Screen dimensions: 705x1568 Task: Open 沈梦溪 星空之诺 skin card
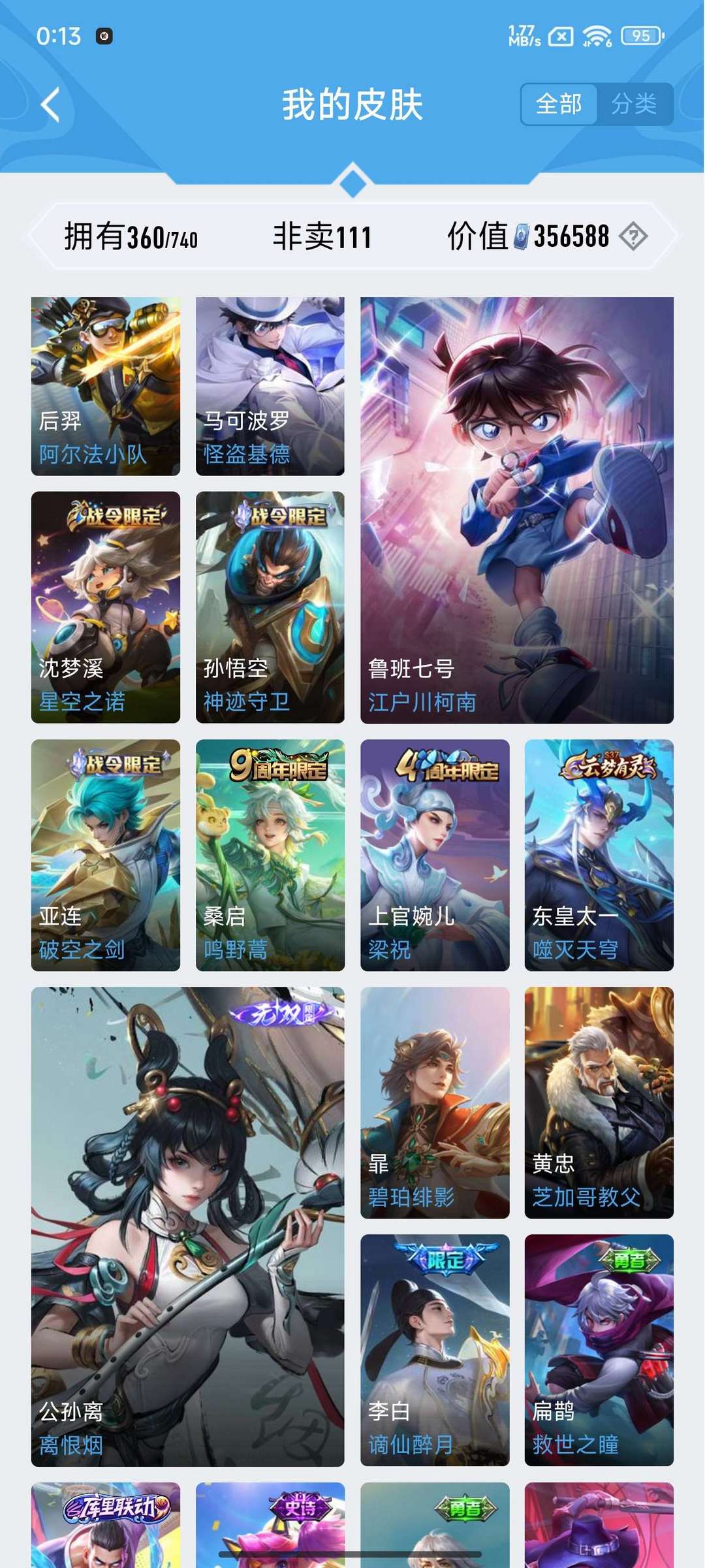pos(106,607)
